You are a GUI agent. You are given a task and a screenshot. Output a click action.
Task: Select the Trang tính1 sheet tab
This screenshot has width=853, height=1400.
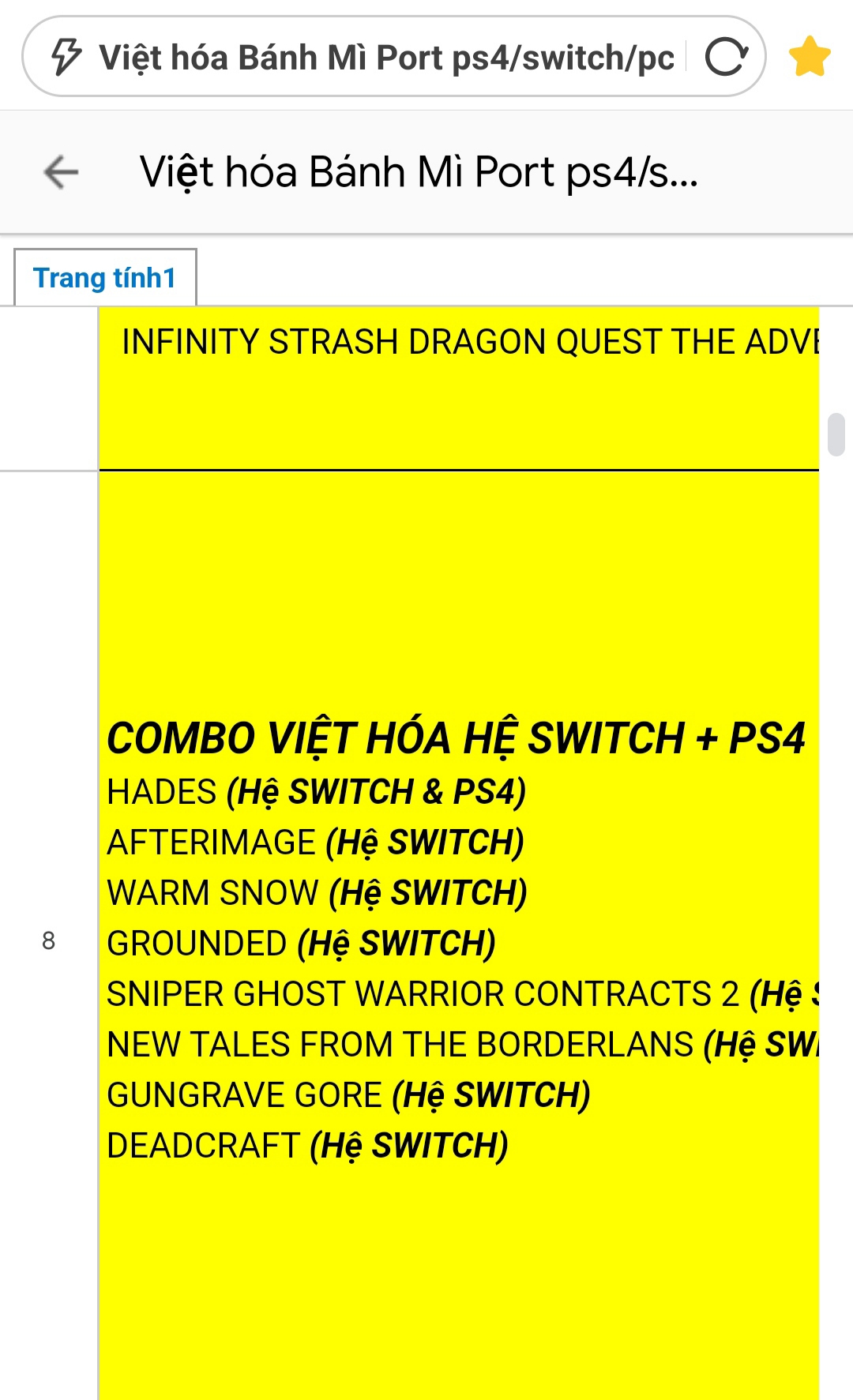[105, 278]
